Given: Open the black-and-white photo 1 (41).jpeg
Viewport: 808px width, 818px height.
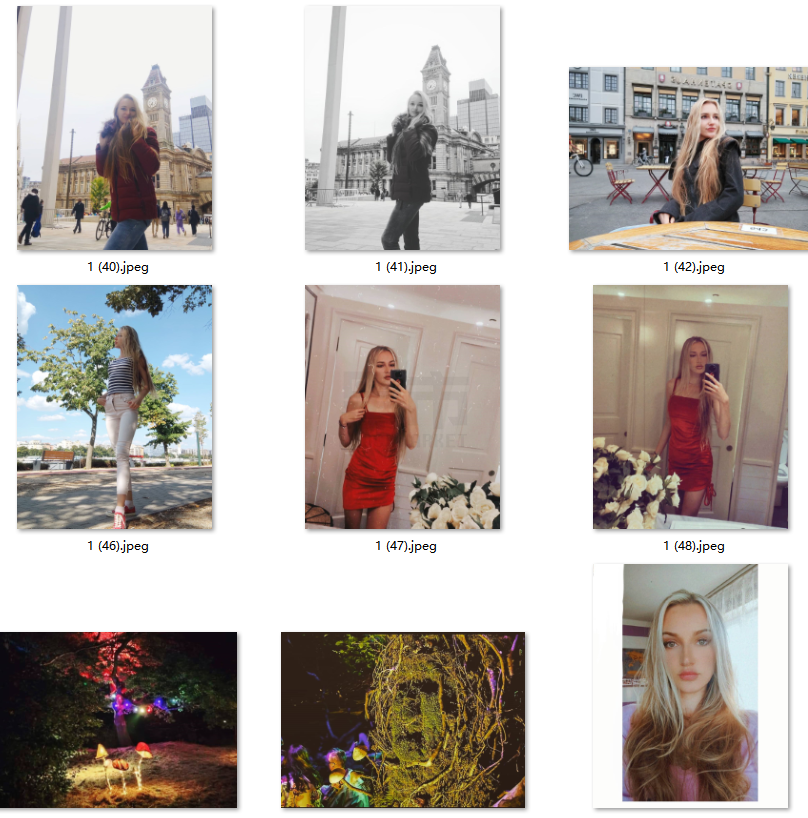Looking at the screenshot, I should [x=402, y=128].
